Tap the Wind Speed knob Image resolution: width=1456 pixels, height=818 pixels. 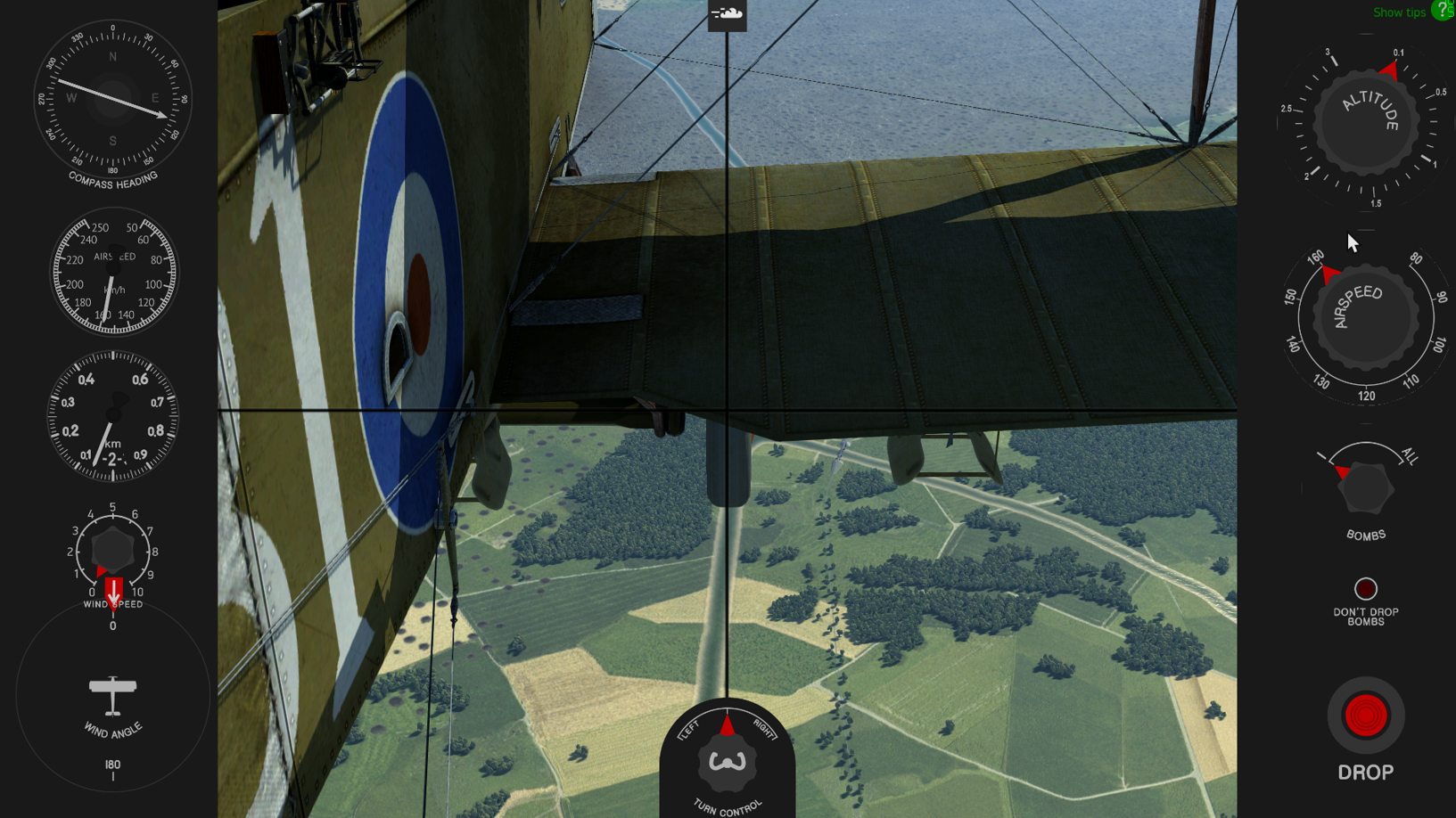coord(112,548)
